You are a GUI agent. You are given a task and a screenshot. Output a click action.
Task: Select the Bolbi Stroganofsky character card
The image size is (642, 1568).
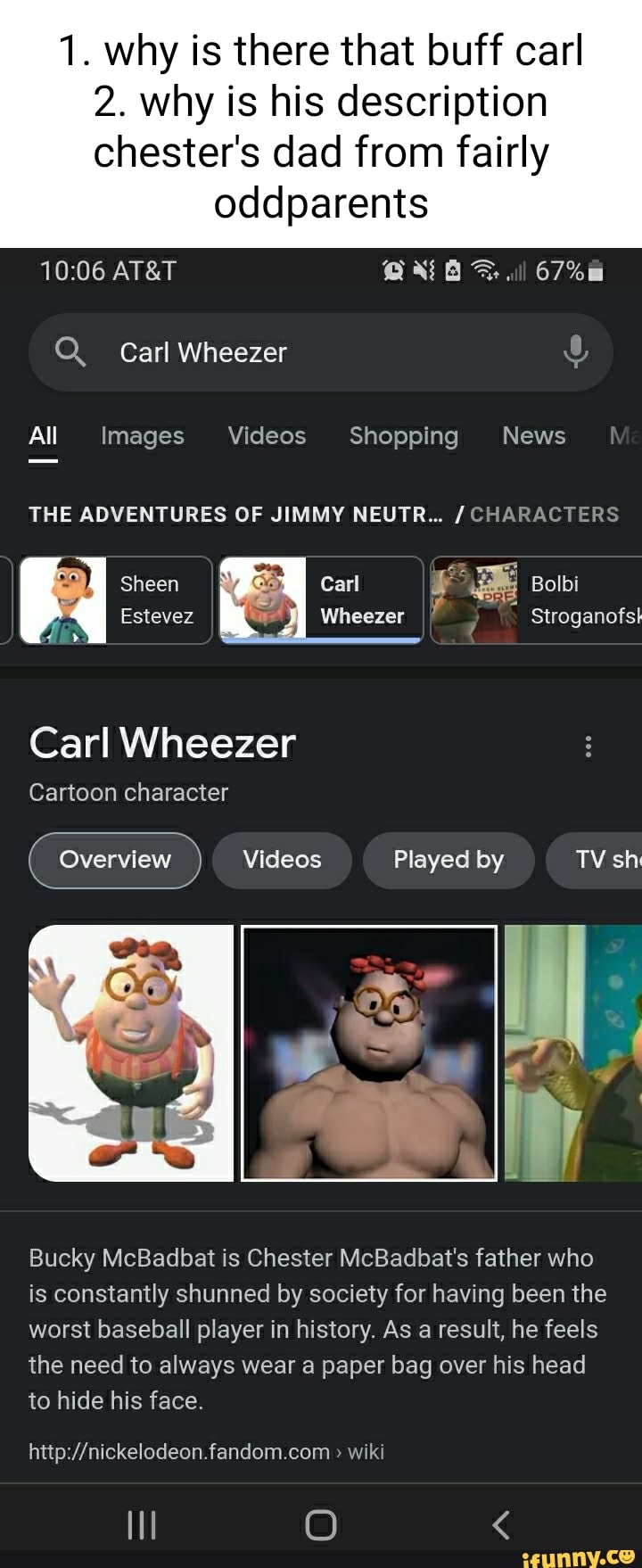(x=536, y=599)
